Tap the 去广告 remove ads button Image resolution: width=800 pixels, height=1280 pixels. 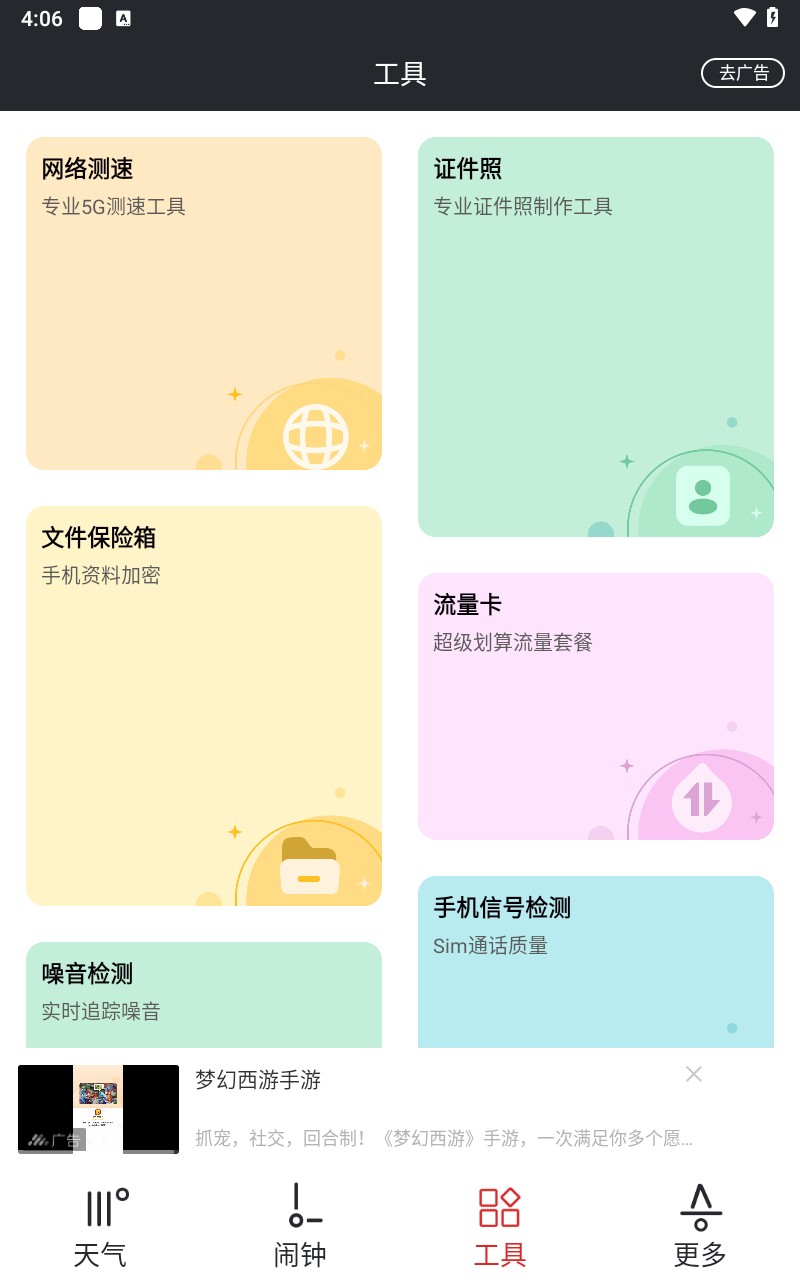click(x=742, y=73)
